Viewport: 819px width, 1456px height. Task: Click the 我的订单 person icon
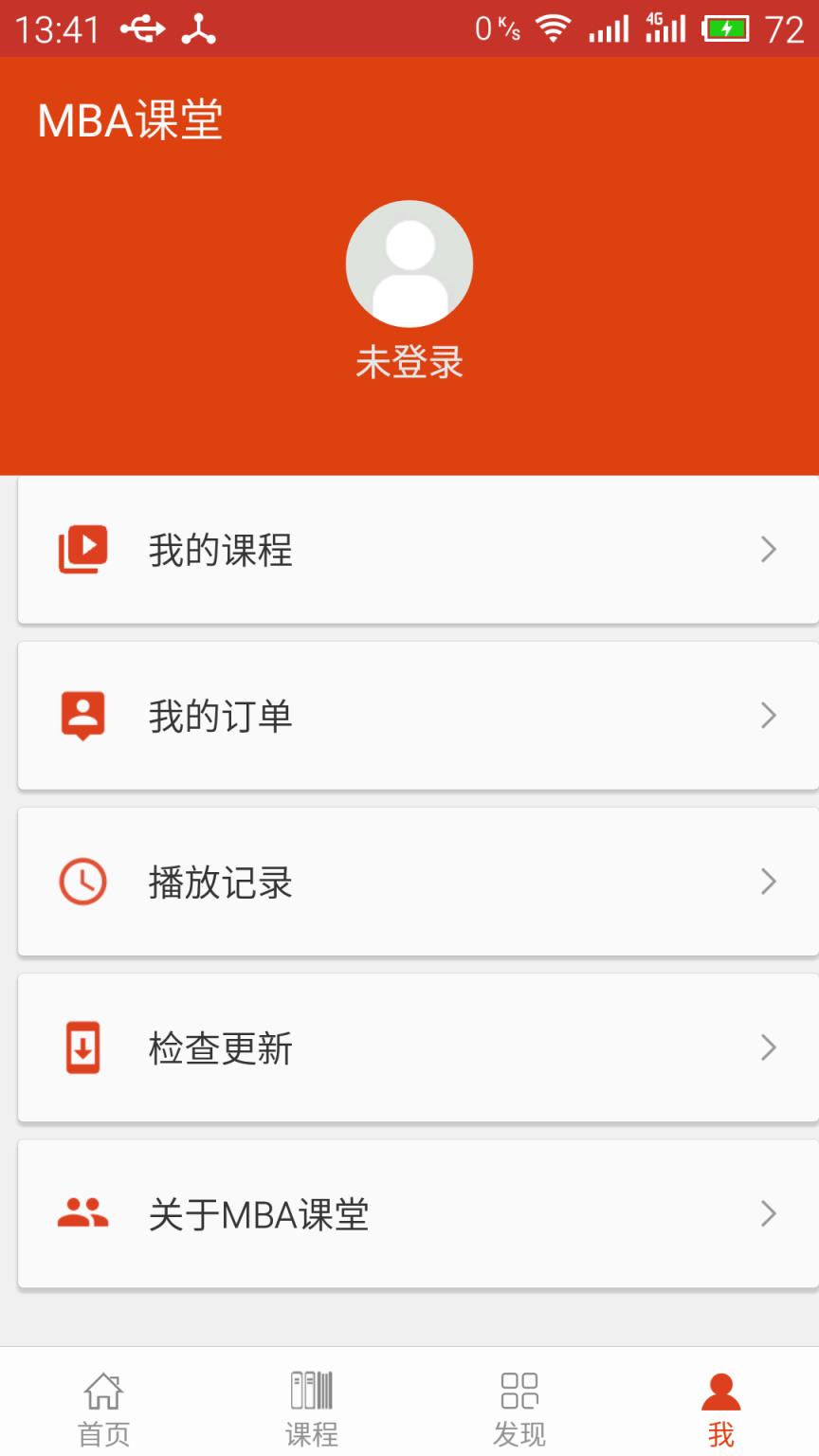83,716
